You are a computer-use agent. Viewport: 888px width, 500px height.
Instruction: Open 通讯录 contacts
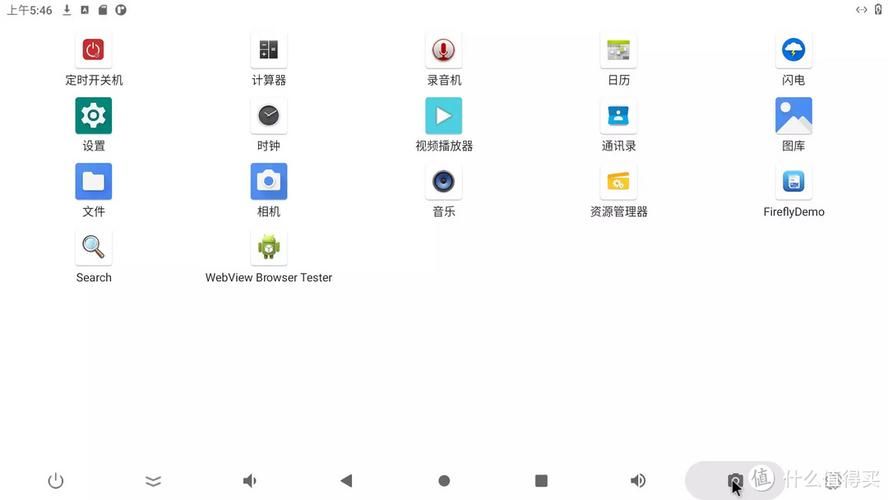618,116
